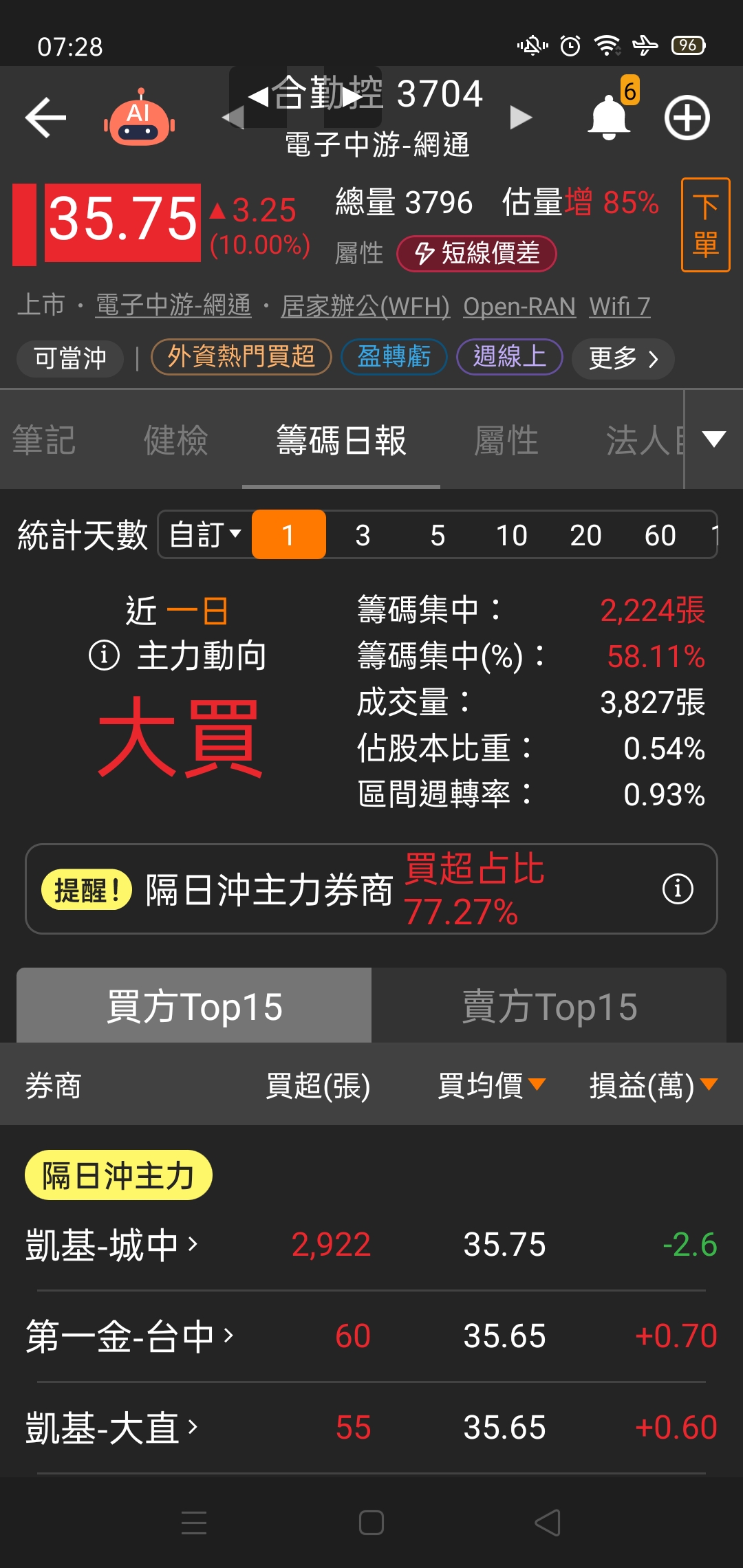Expand the tab list dropdown arrow

pyautogui.click(x=714, y=439)
